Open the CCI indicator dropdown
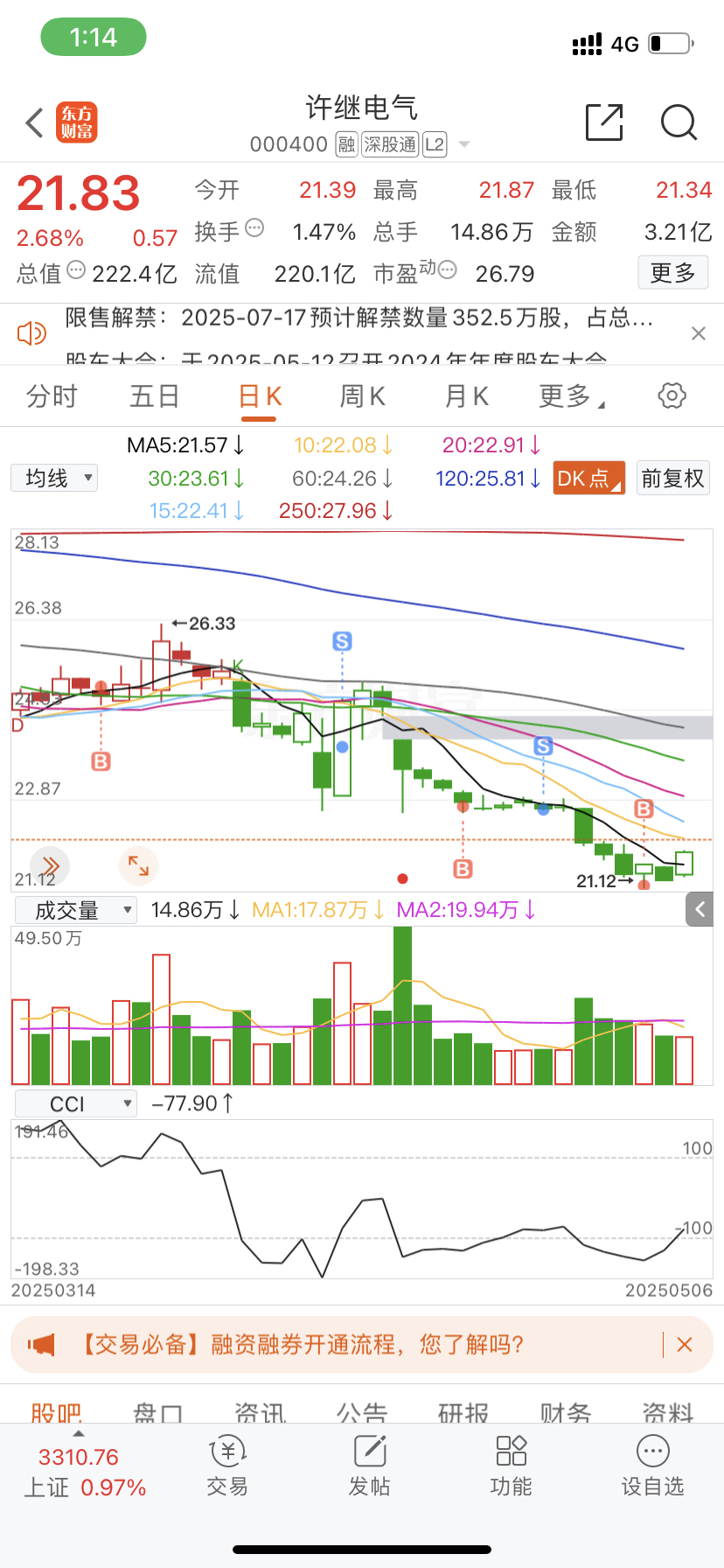Screen dimensions: 724x1568 [76, 1103]
